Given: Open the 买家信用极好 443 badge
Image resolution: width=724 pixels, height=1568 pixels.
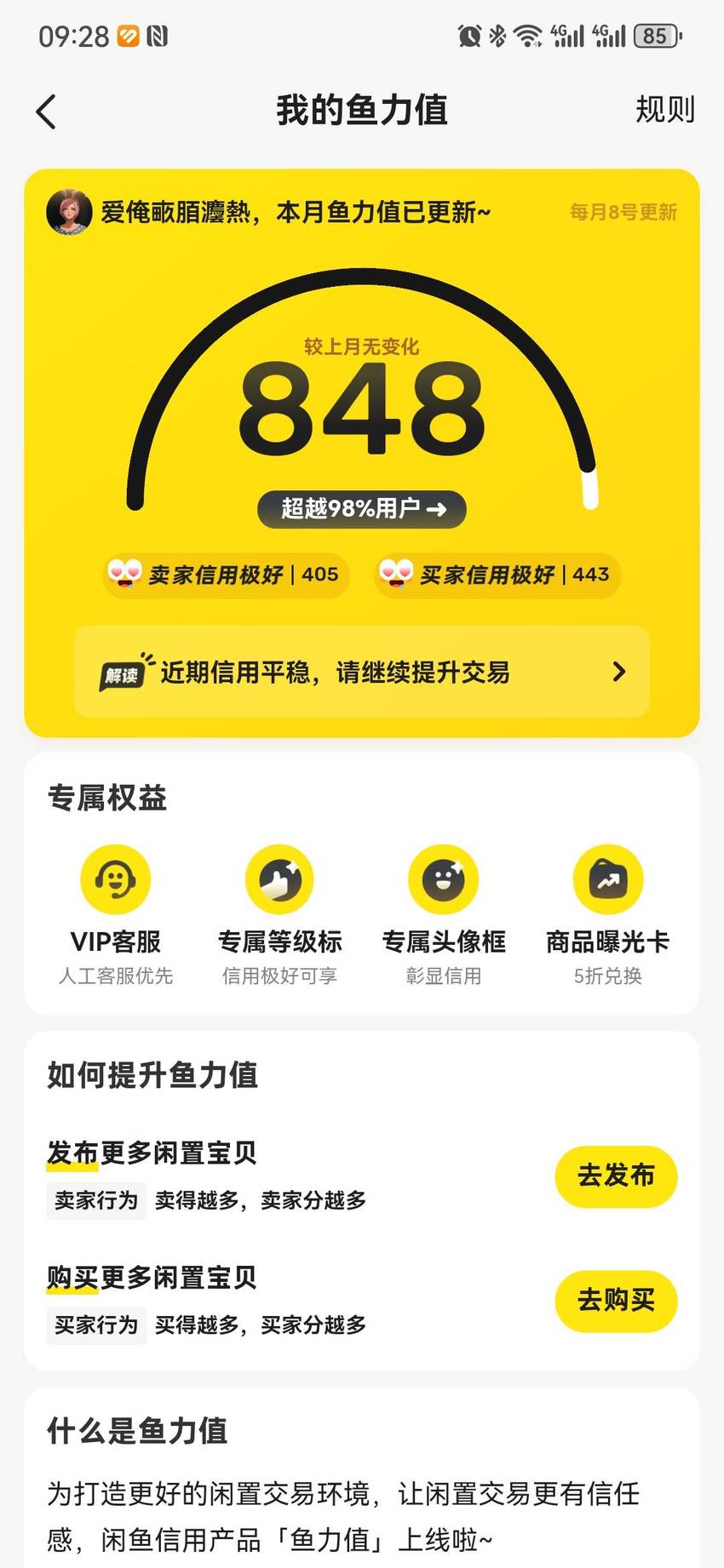Looking at the screenshot, I should [497, 575].
